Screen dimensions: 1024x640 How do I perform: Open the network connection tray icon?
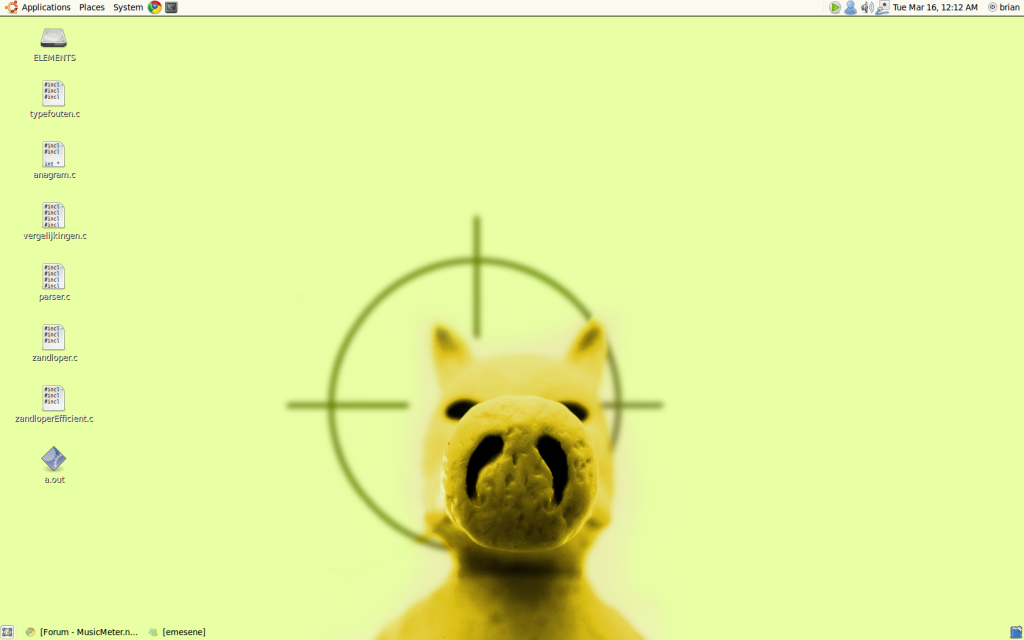point(883,7)
